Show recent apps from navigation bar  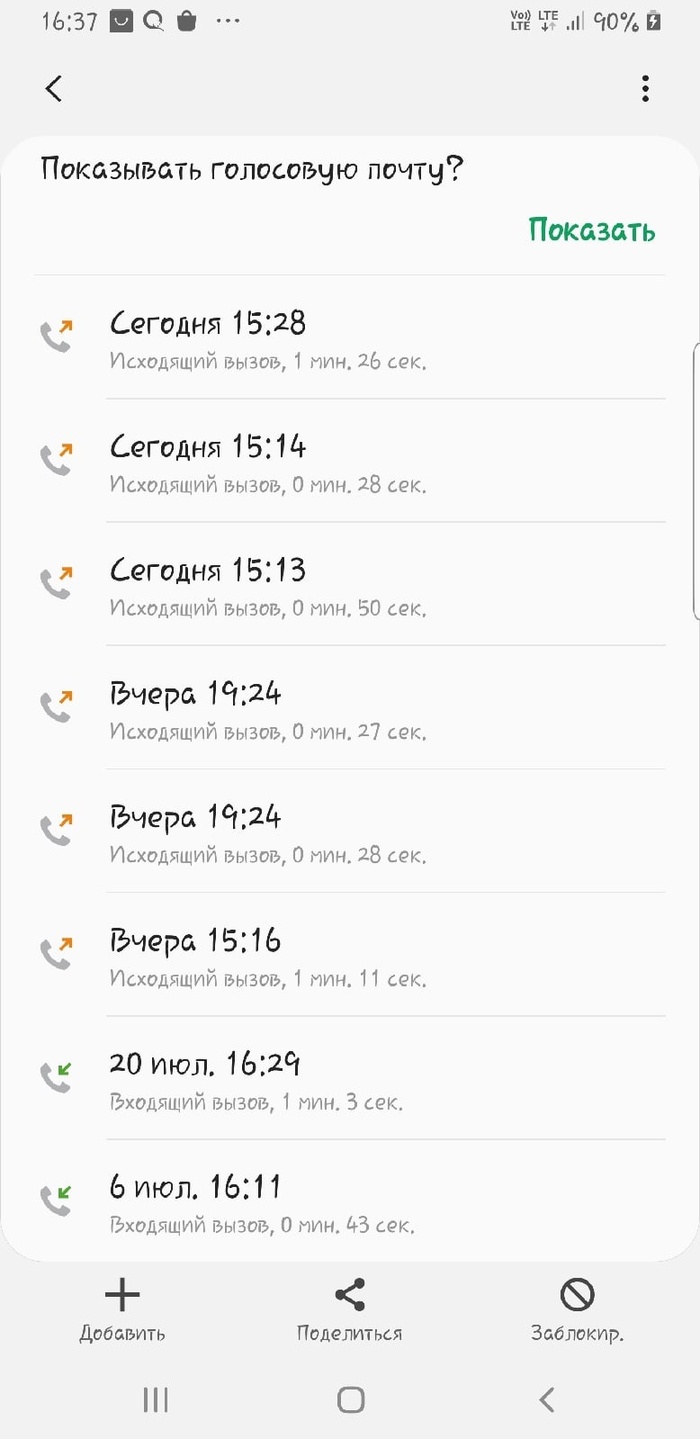[155, 1399]
